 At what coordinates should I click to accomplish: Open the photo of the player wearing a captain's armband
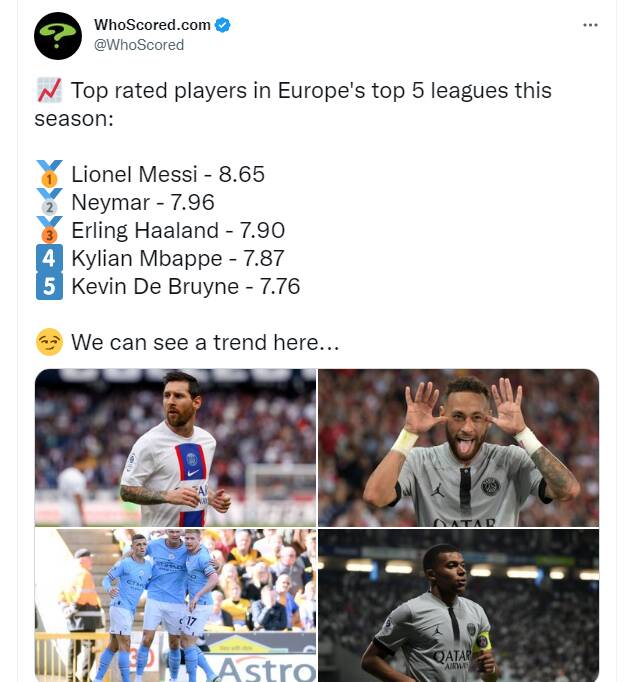point(458,605)
